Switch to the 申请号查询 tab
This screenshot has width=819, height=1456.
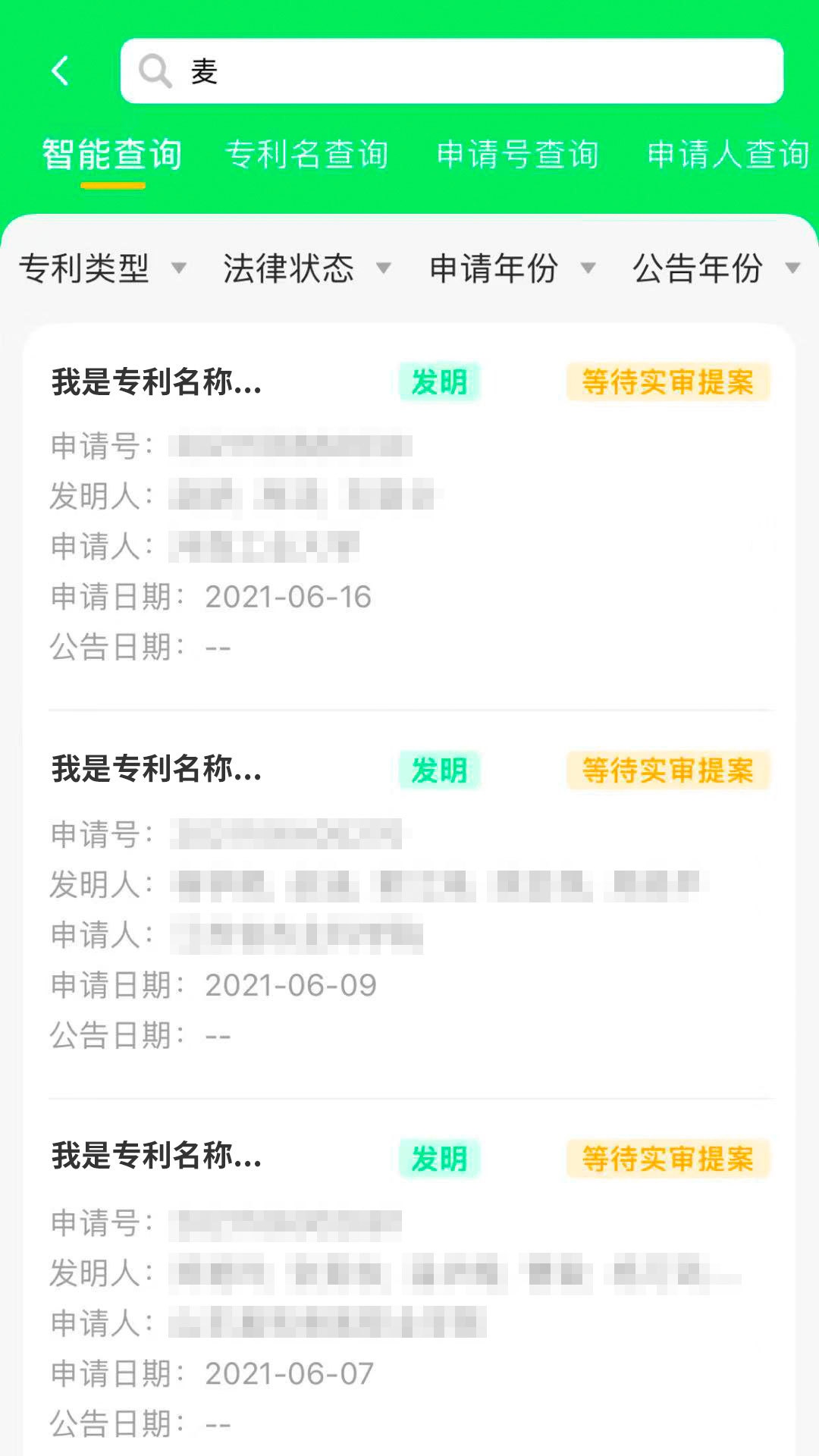(x=518, y=154)
